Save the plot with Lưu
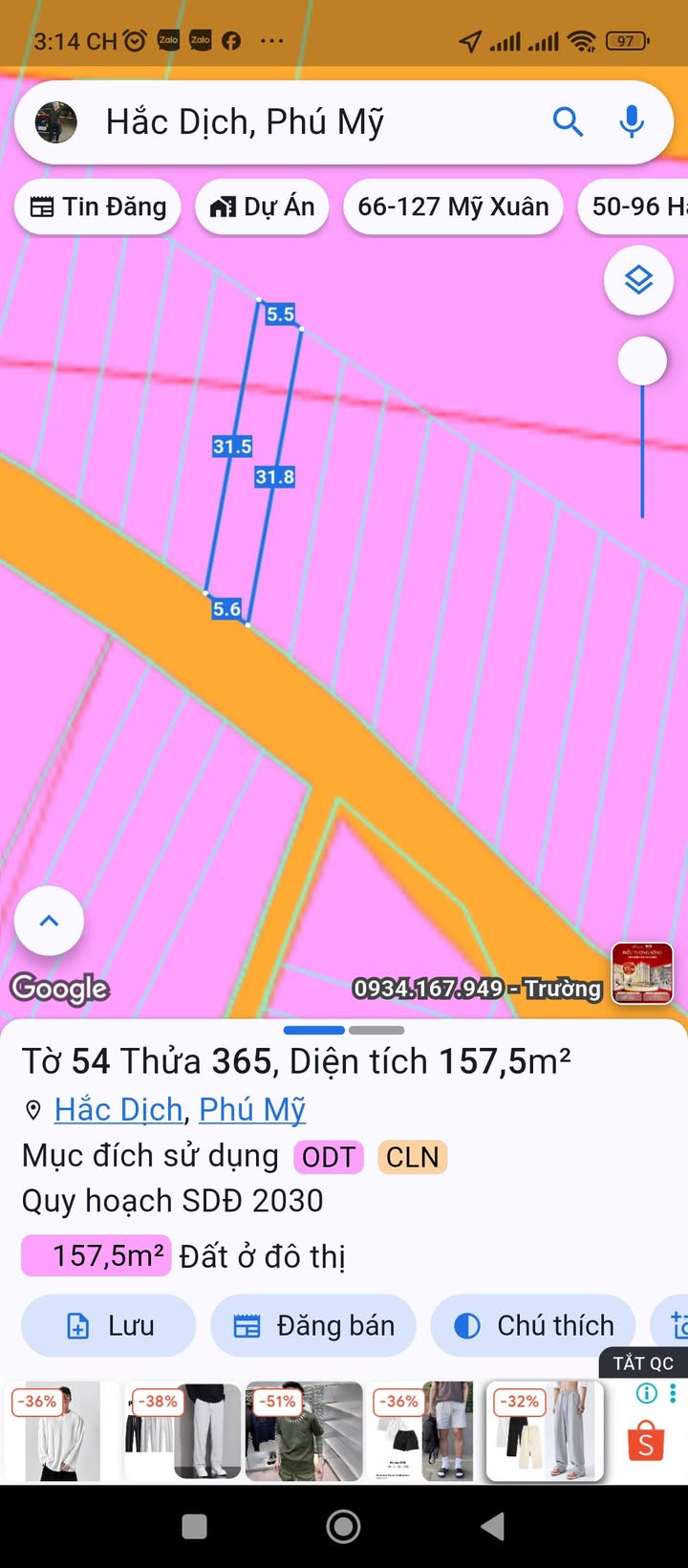This screenshot has width=688, height=1568. tap(108, 1325)
